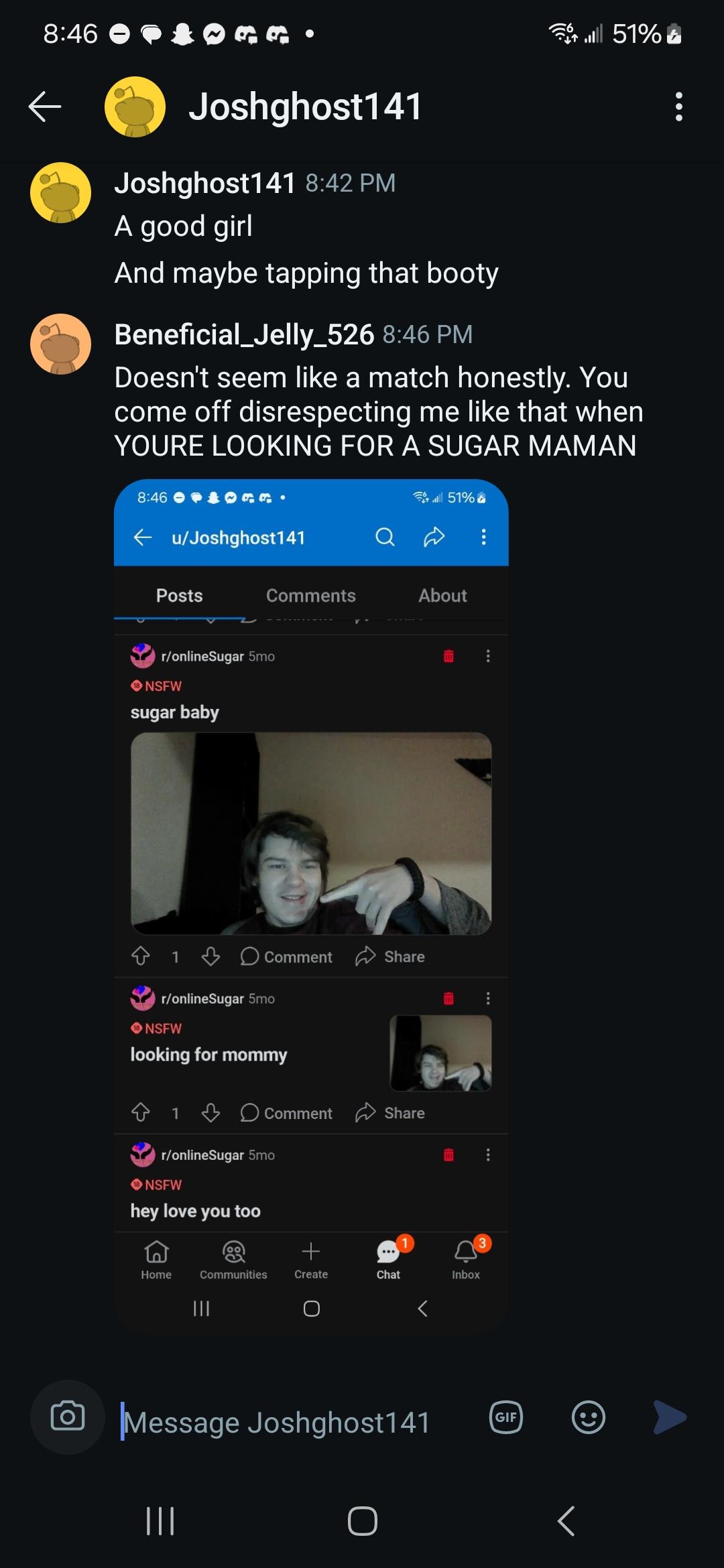
Task: Open recent apps from navigation bar
Action: point(160,1520)
